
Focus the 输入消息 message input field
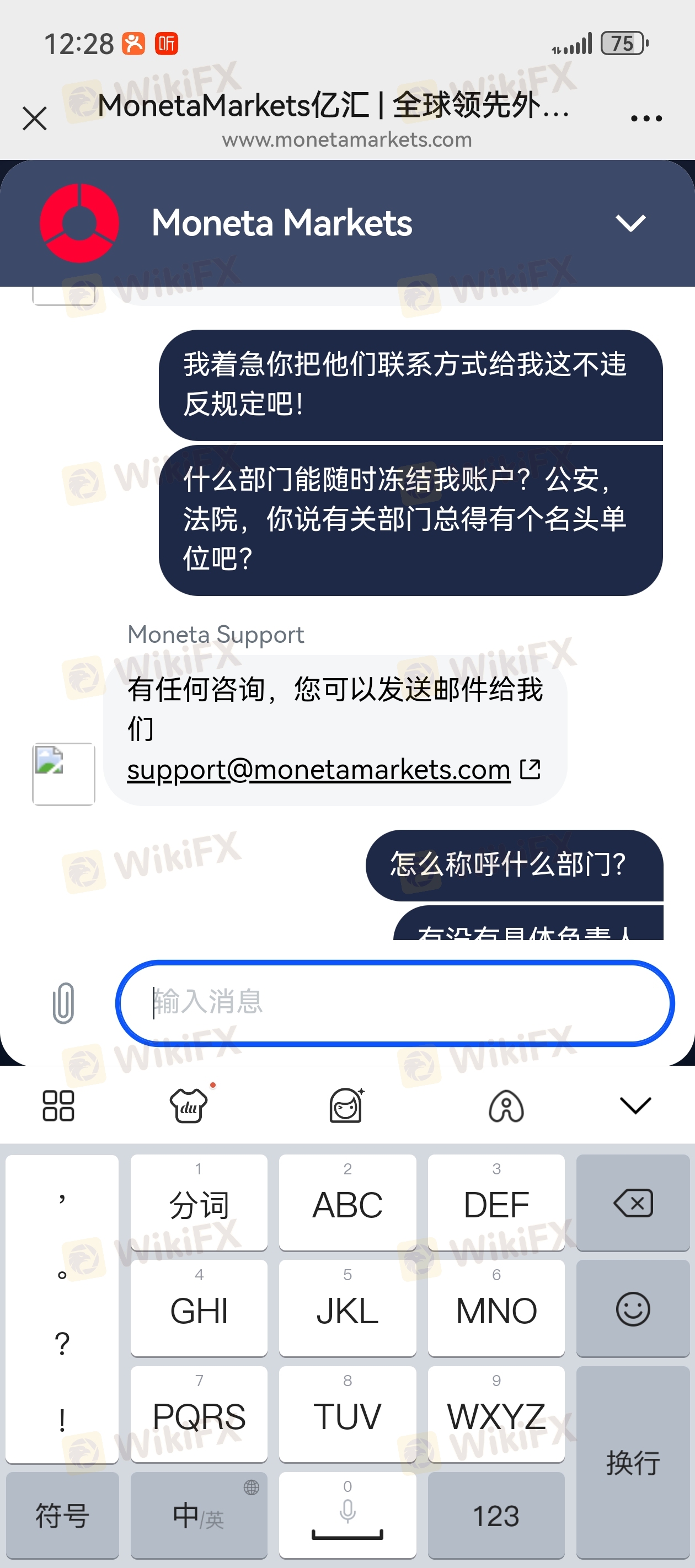click(395, 1002)
